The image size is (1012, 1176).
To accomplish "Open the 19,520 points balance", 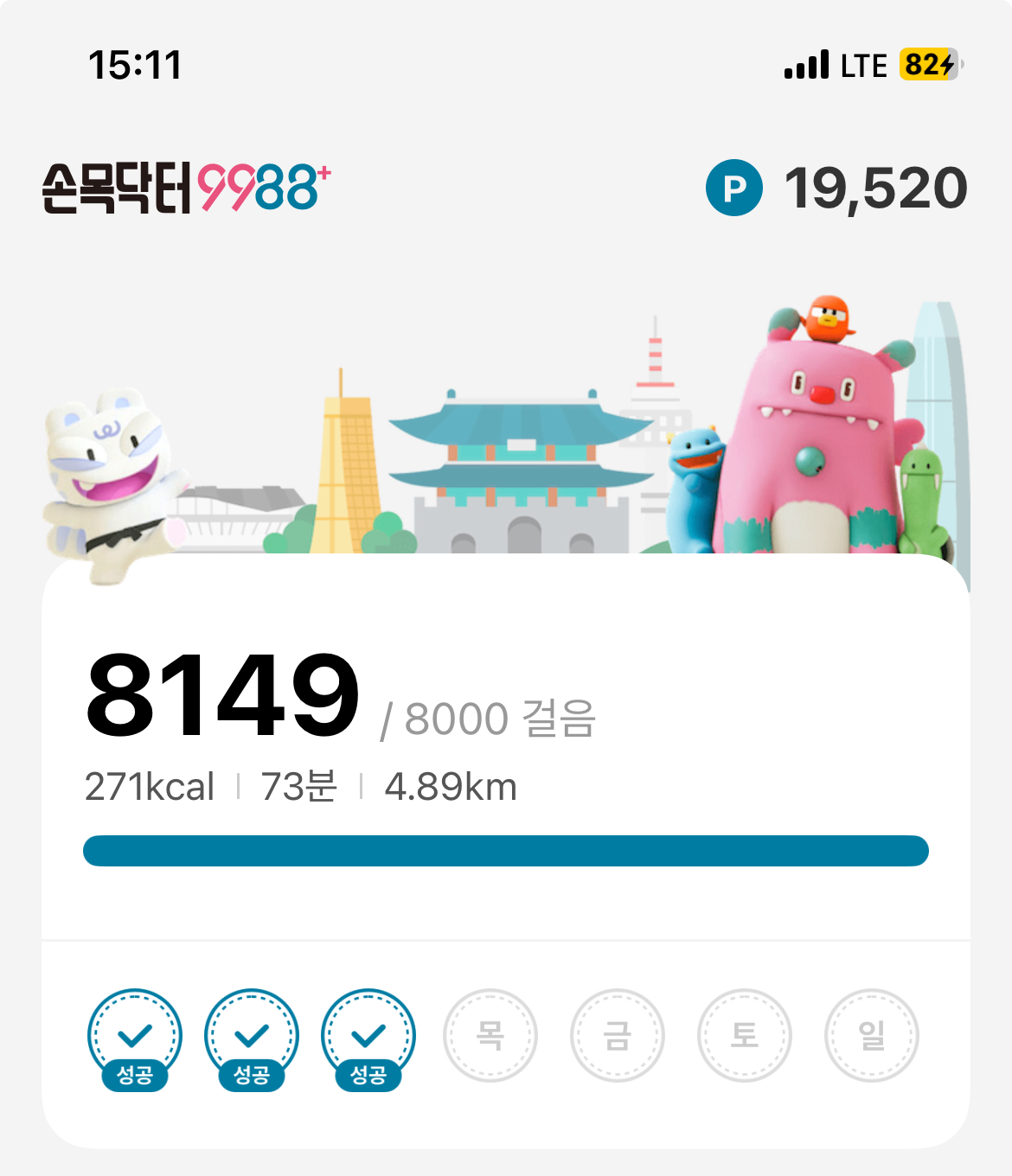I will pyautogui.click(x=836, y=188).
